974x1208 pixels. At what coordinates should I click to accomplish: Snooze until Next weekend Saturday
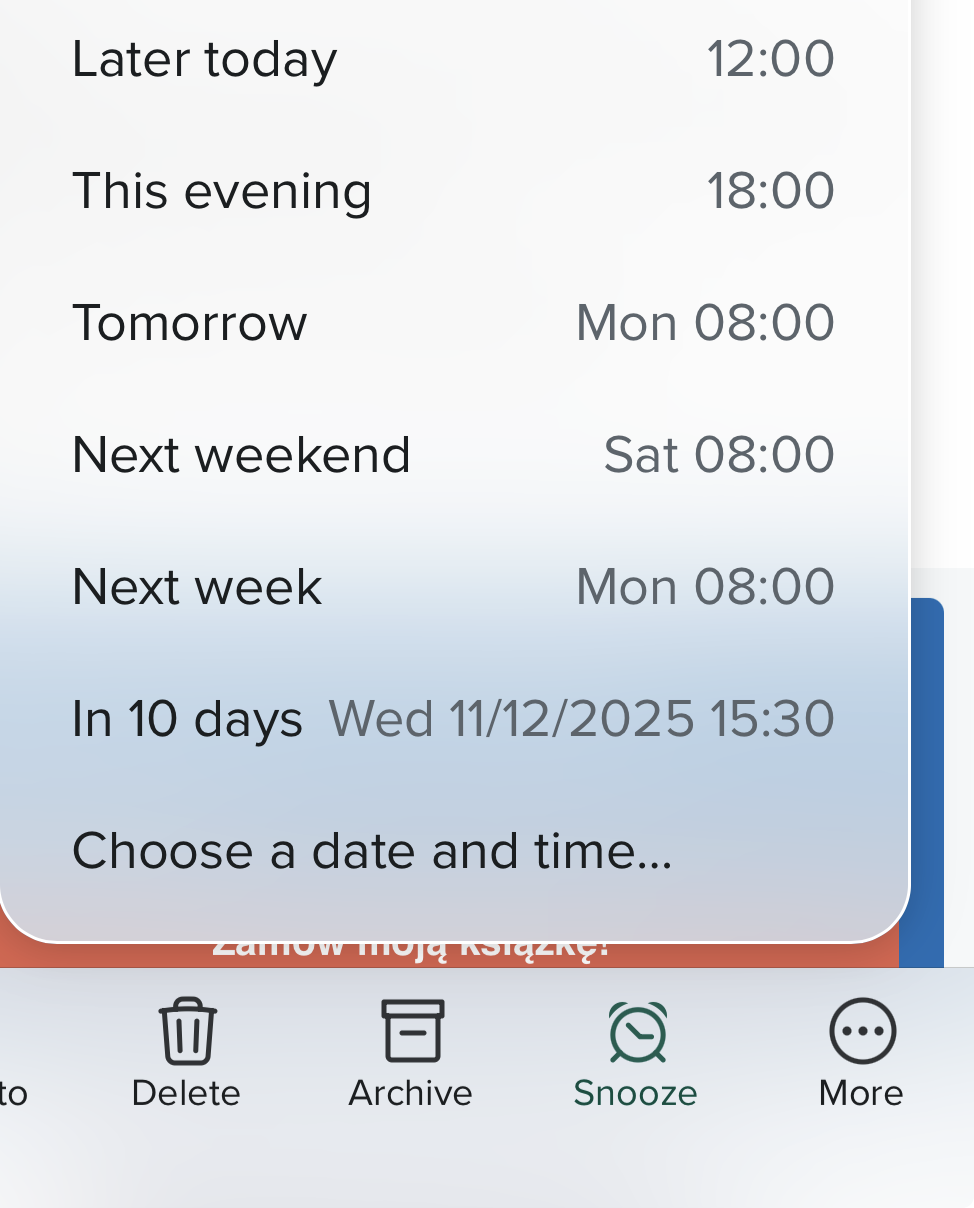coord(452,455)
